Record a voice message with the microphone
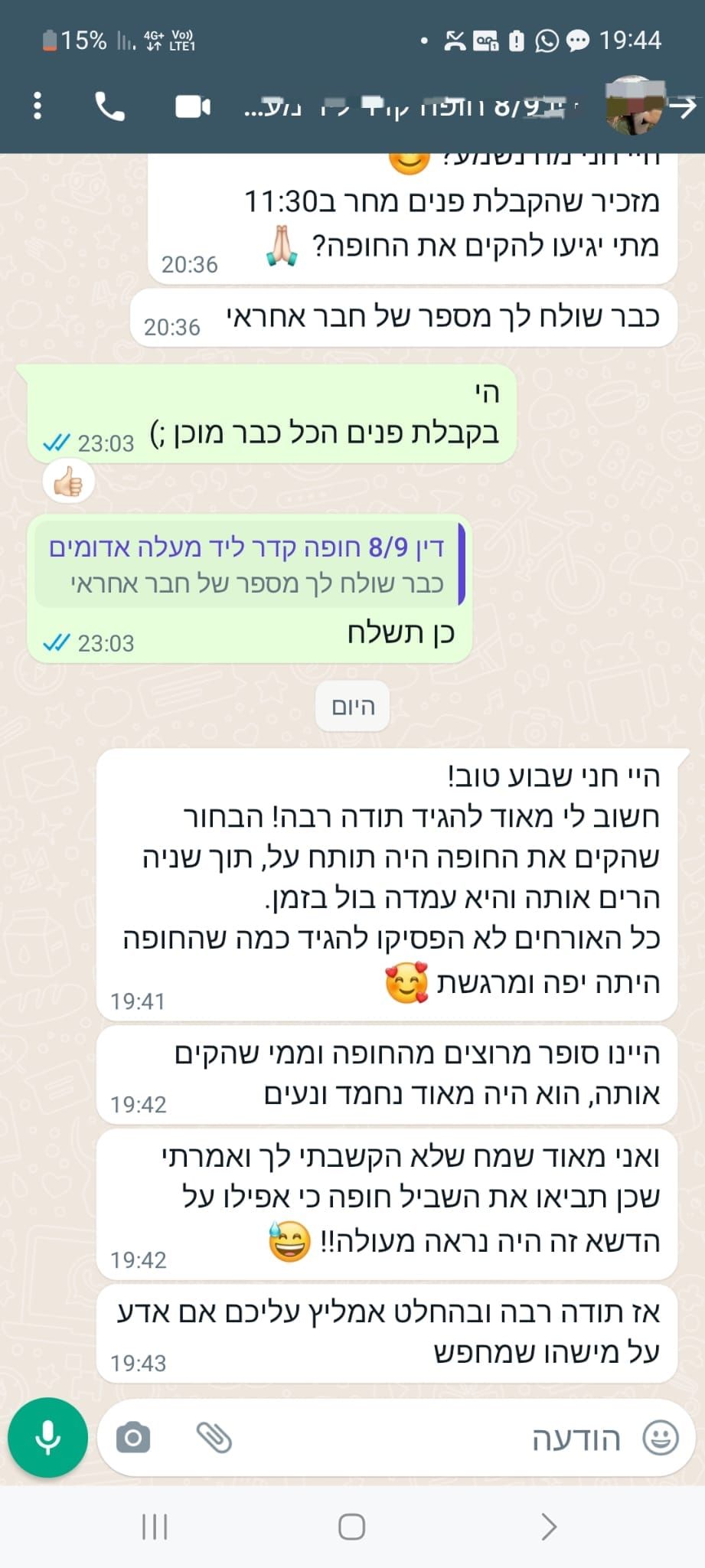Screen dimensions: 705x1568 (47, 1437)
